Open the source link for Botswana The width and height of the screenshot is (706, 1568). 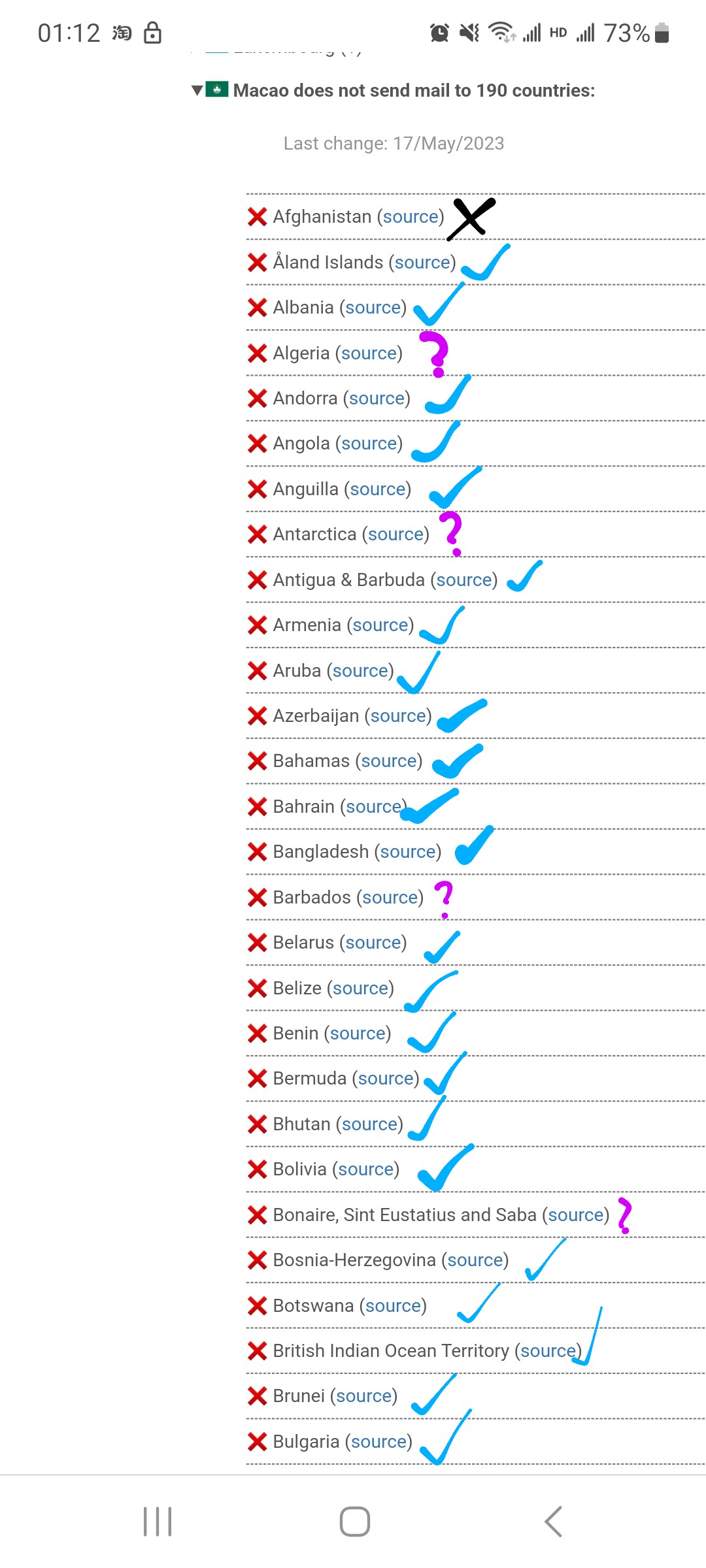(x=393, y=1306)
